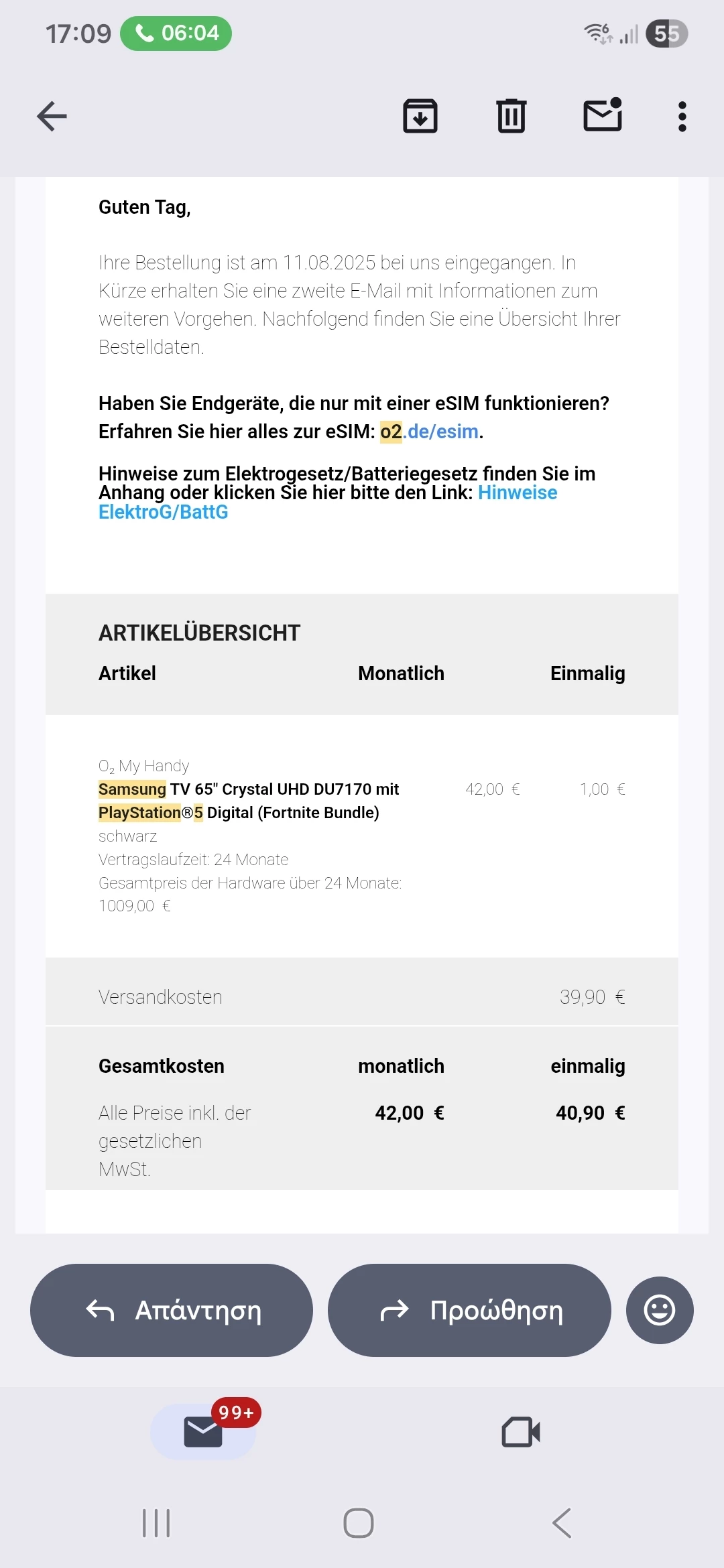Open recent apps from navigation bar
Image resolution: width=724 pixels, height=1568 pixels.
[x=156, y=1523]
